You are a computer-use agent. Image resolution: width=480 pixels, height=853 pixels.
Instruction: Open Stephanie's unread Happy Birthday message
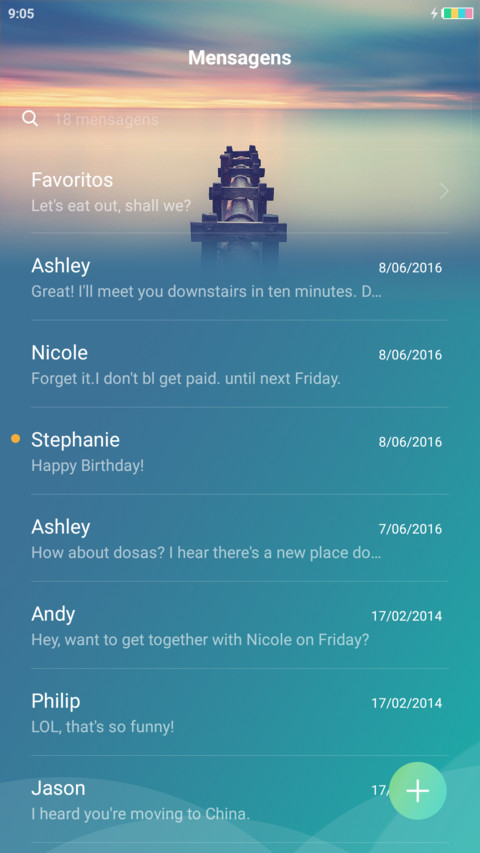(240, 452)
